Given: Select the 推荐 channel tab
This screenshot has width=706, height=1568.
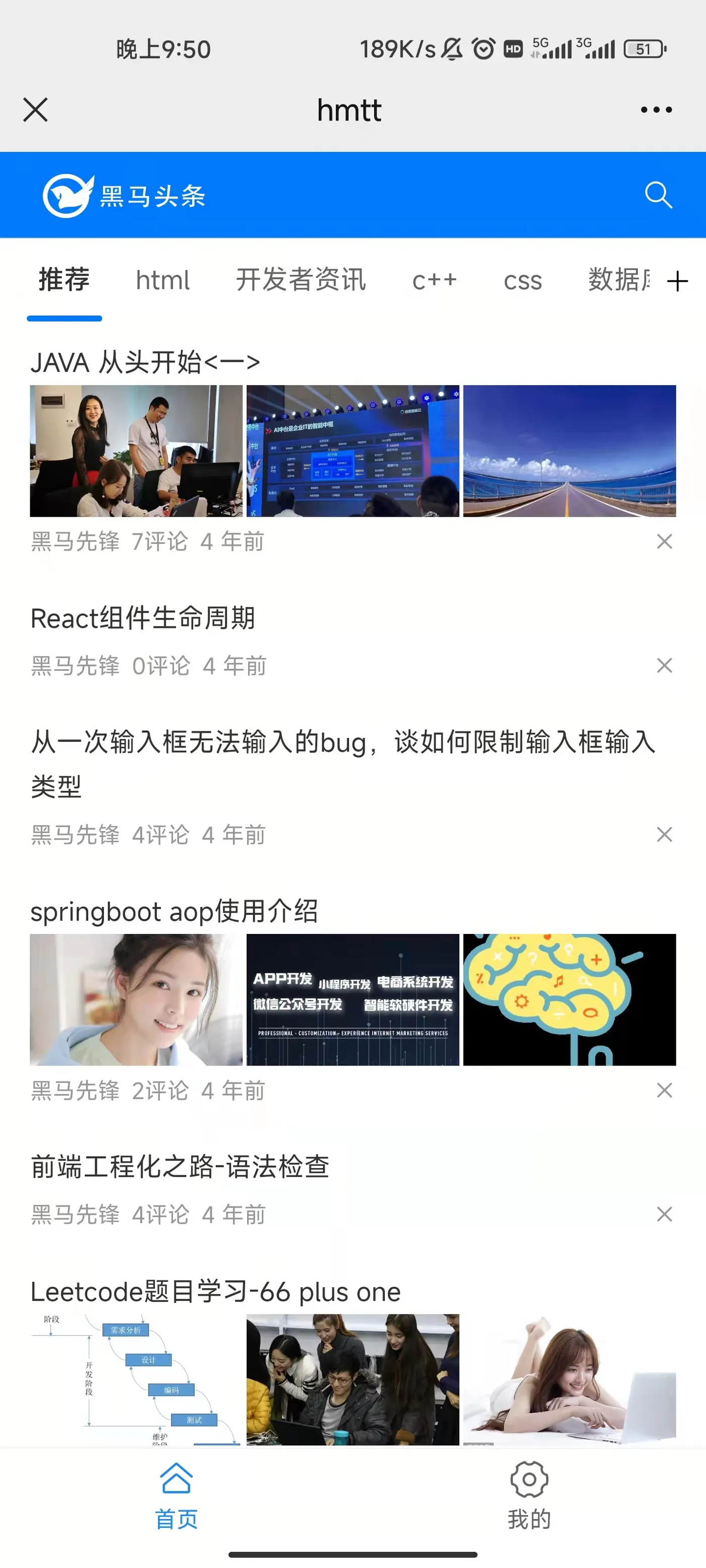Looking at the screenshot, I should click(64, 281).
